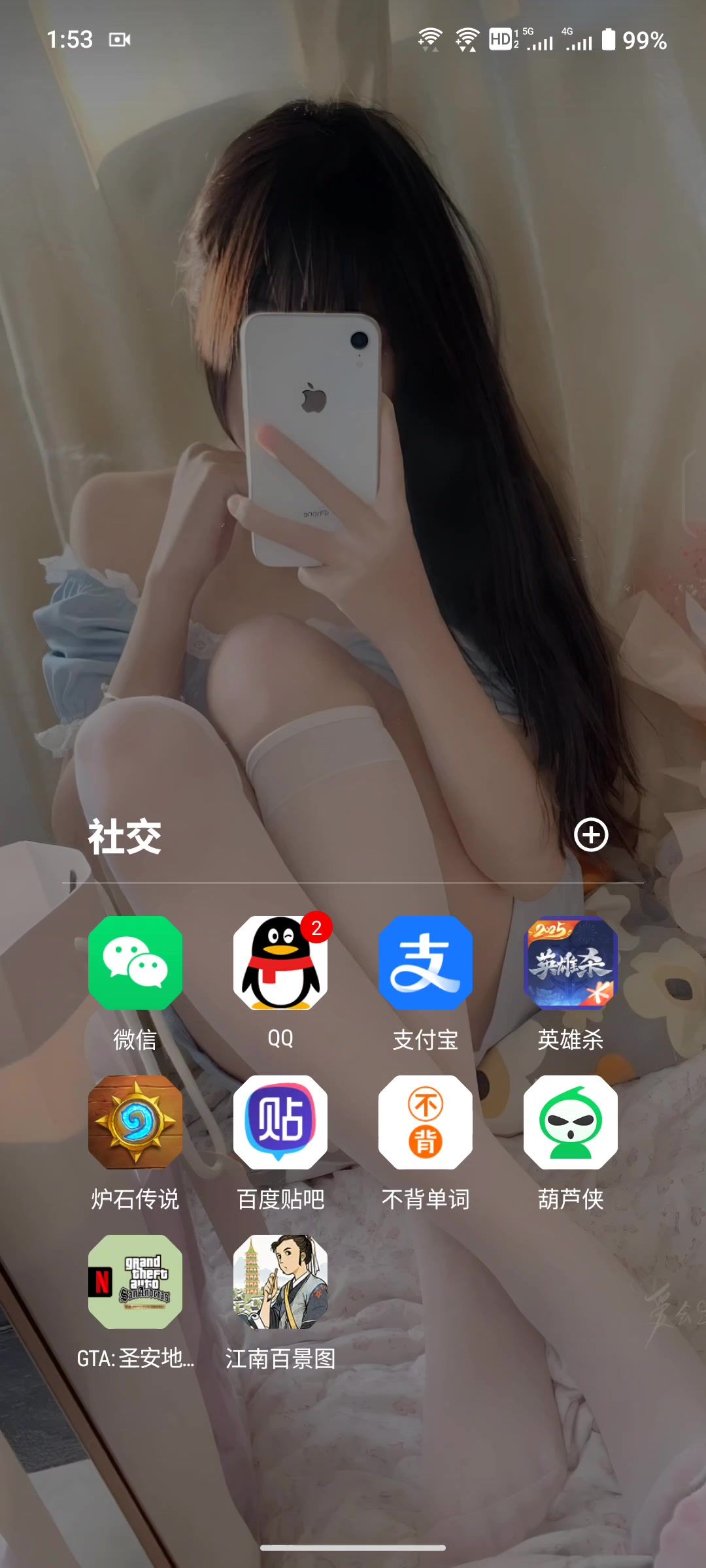Viewport: 706px width, 1568px height.
Task: Add an app to the 社交 folder
Action: (591, 835)
